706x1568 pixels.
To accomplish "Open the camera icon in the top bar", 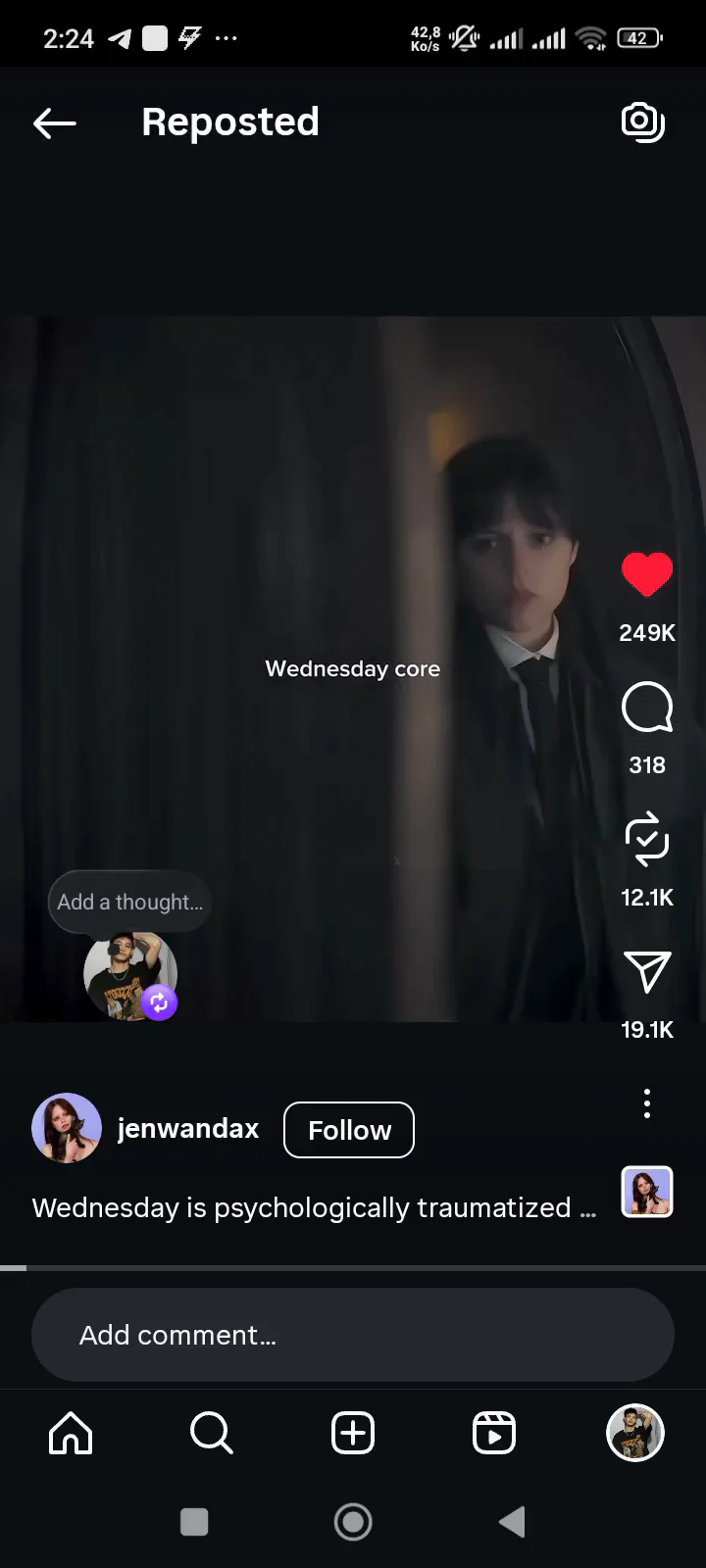I will [643, 122].
